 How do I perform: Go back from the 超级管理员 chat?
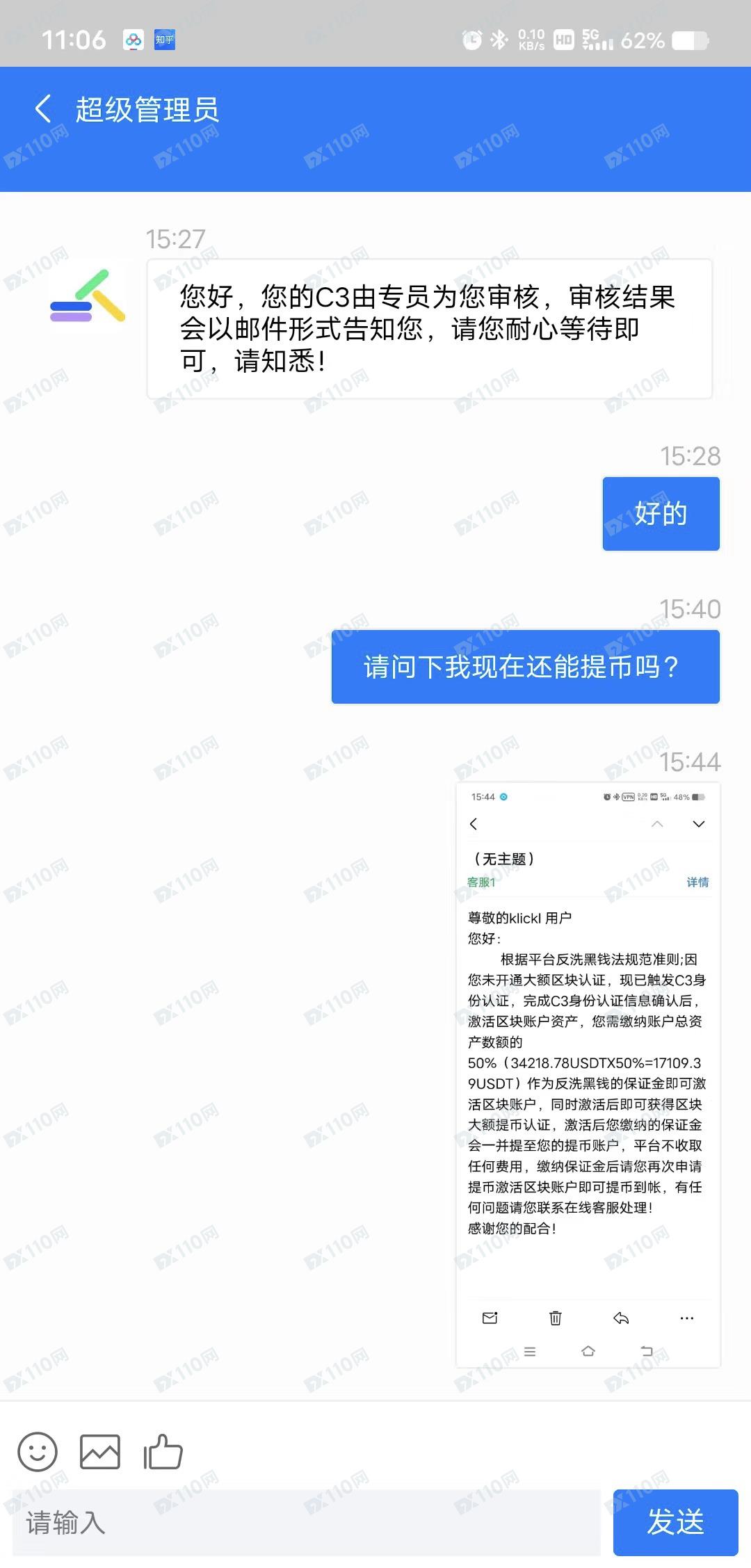pos(43,109)
